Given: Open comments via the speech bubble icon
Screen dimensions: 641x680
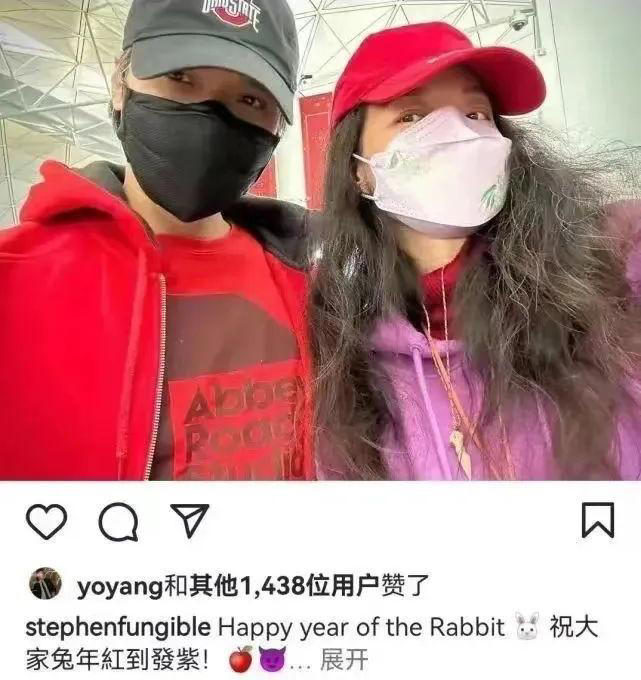Looking at the screenshot, I should click(x=117, y=522).
